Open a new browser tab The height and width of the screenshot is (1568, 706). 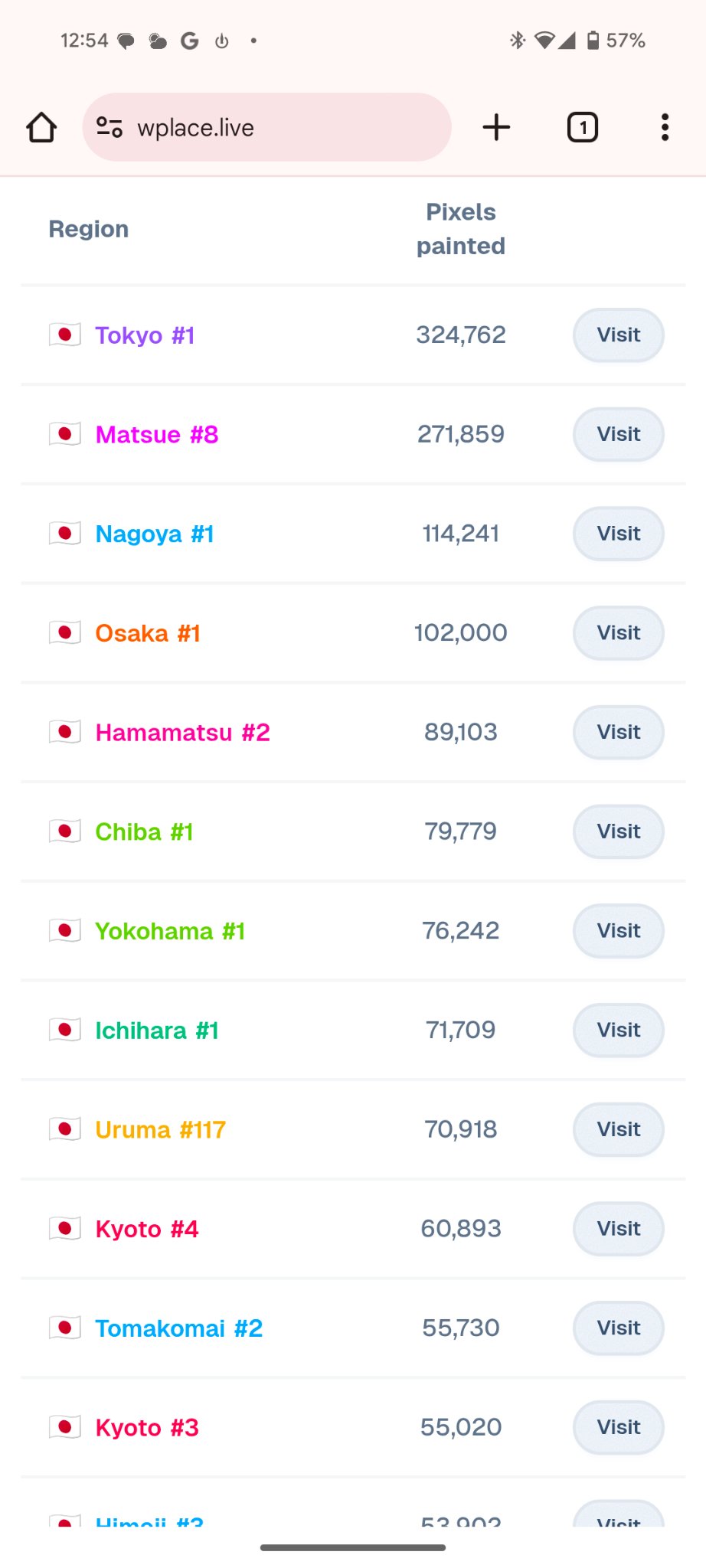(496, 127)
